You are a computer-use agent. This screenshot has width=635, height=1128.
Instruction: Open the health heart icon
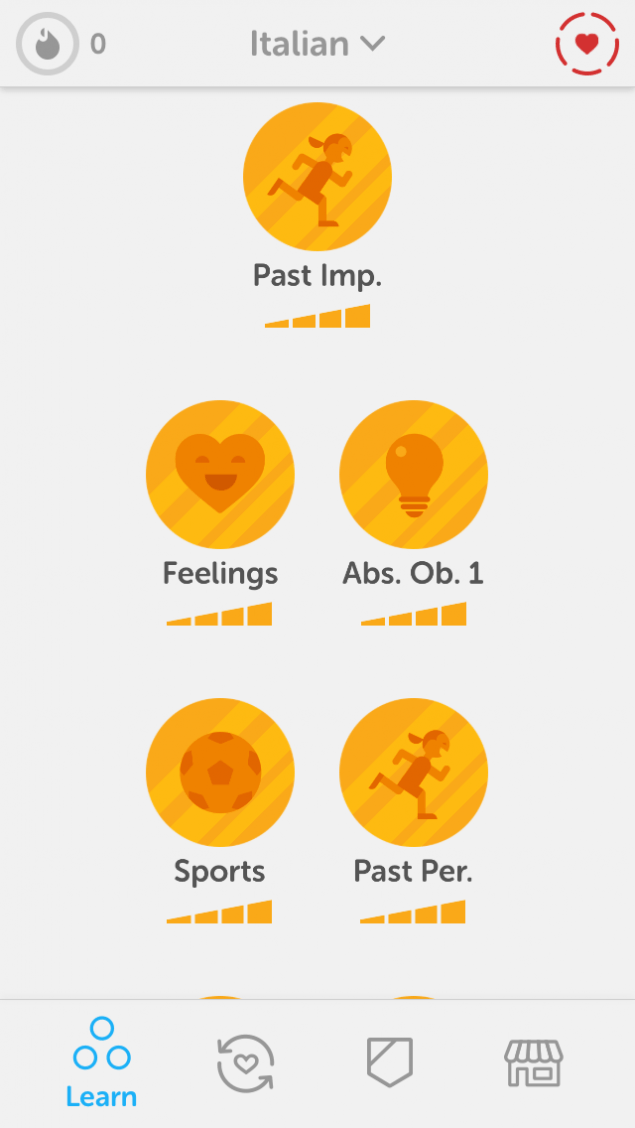[587, 44]
